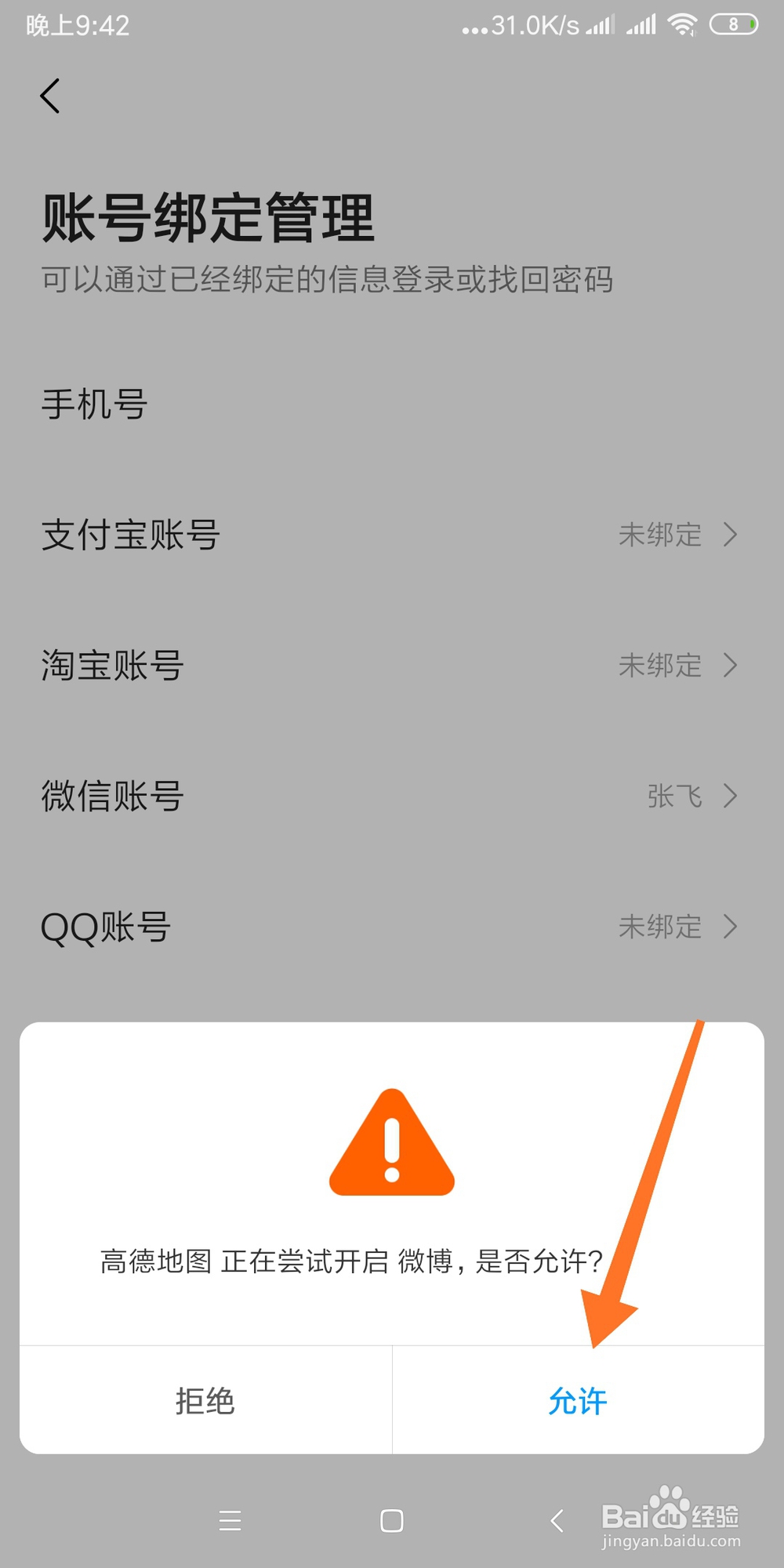784x1568 pixels.
Task: Open the 手机号 binding row
Action: [x=392, y=405]
